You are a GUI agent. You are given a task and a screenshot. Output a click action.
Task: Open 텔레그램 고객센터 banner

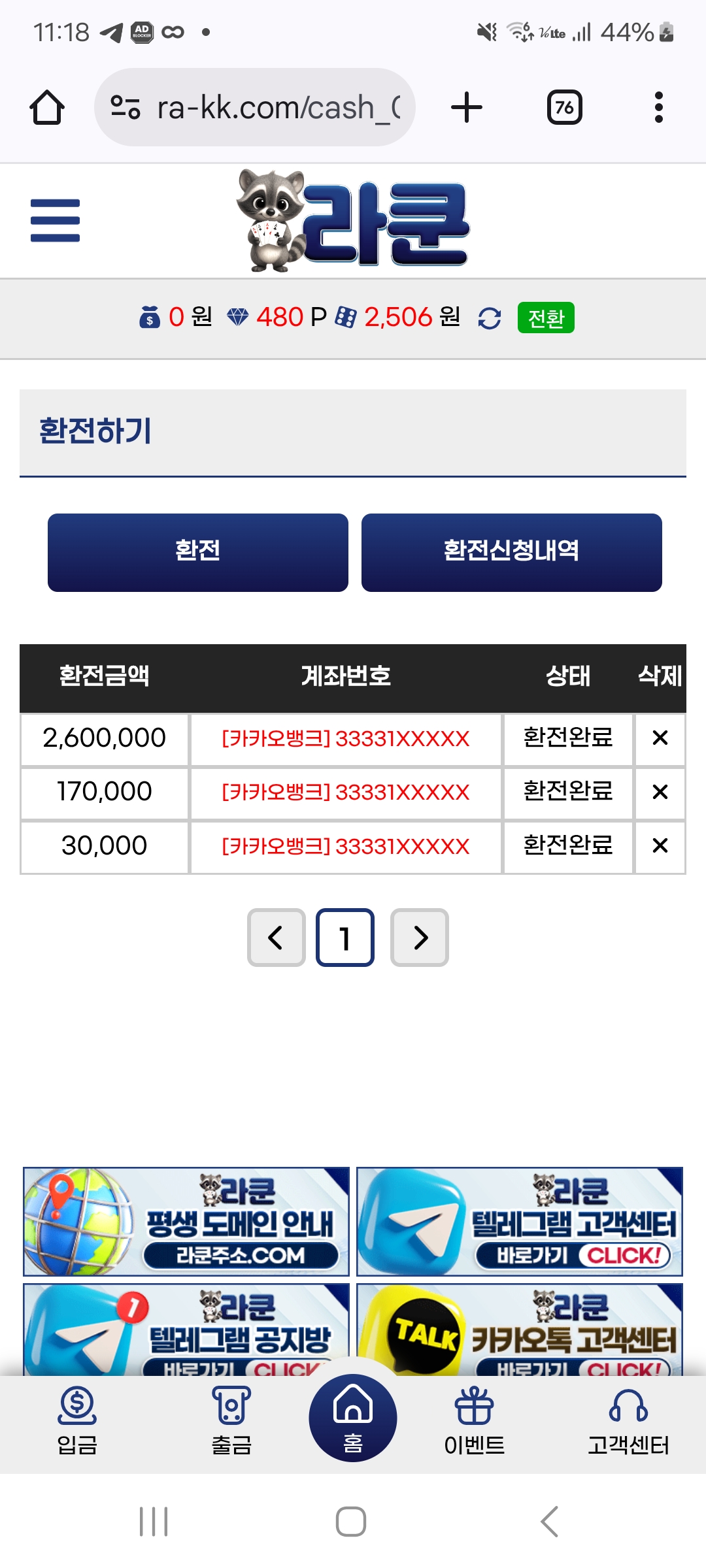(x=520, y=1222)
